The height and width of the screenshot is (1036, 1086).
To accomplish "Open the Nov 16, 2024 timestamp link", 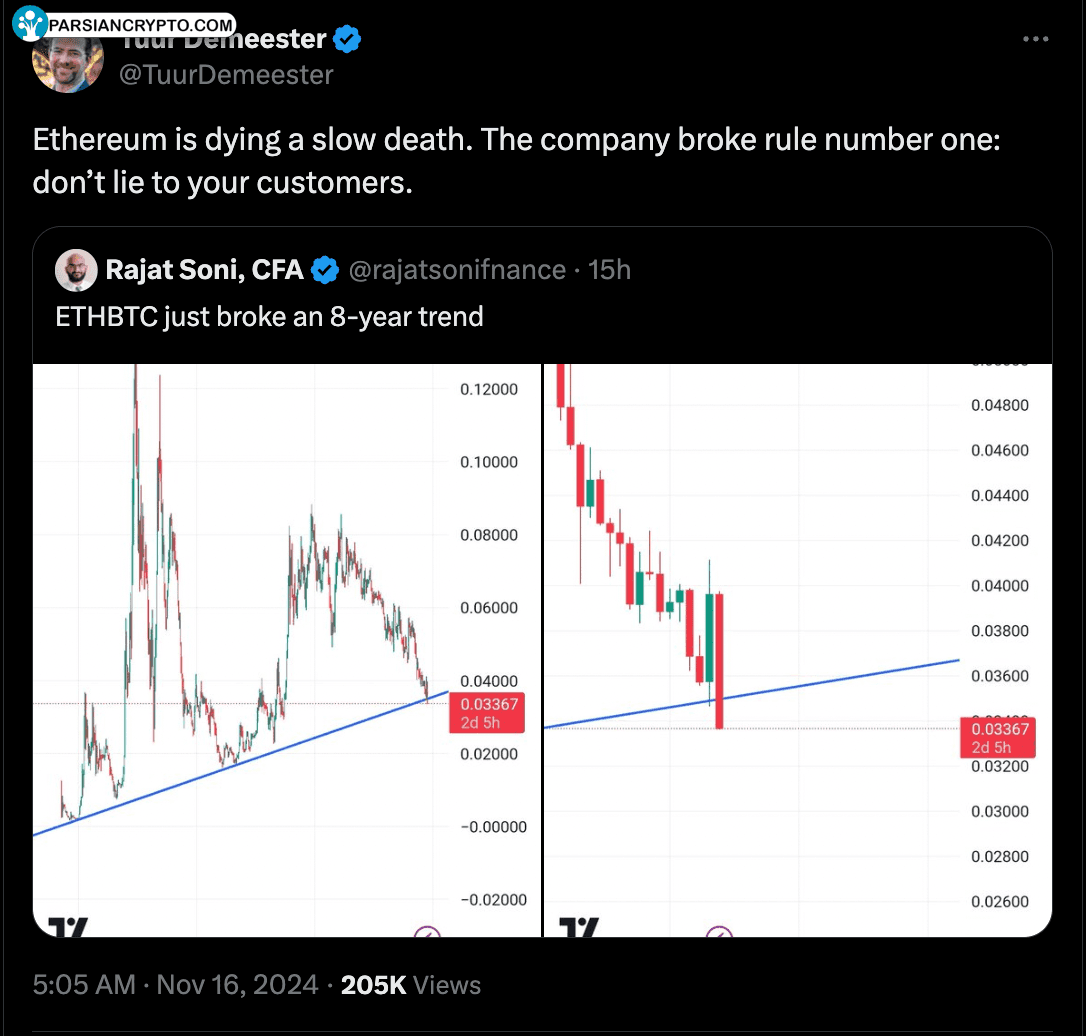I will pos(175,984).
